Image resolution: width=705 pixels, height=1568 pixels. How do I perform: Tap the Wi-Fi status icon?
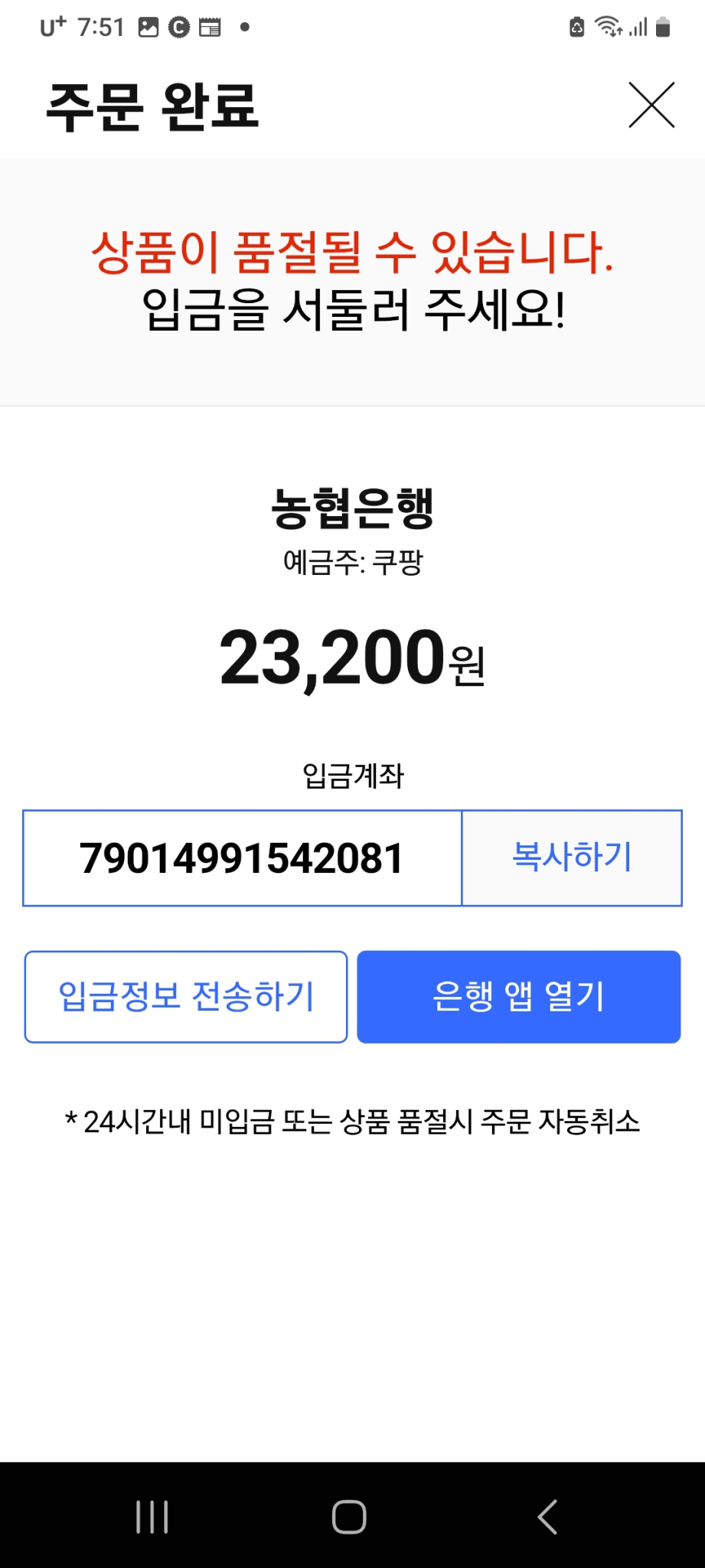(607, 28)
